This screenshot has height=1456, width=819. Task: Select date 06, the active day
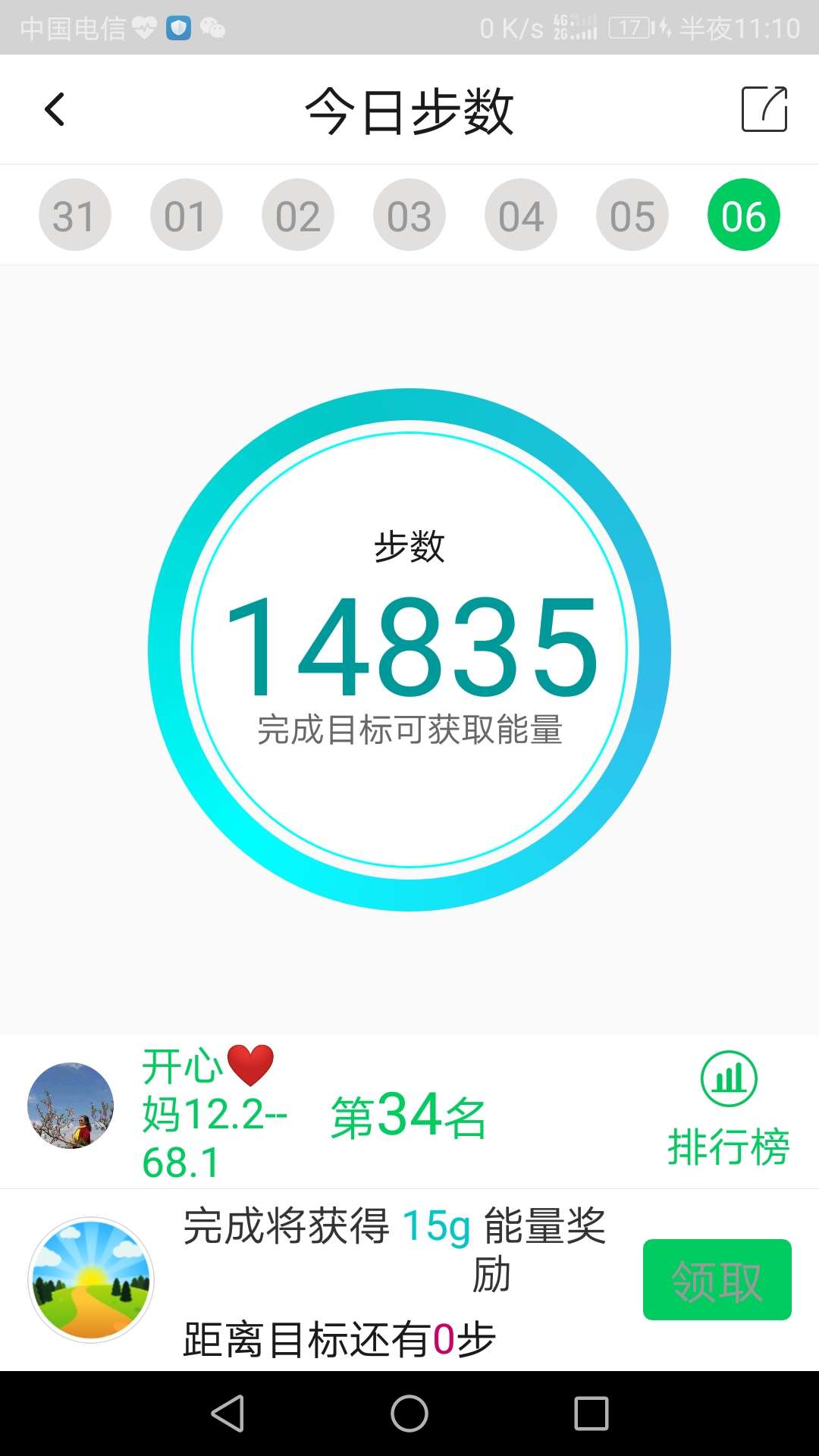click(x=744, y=215)
